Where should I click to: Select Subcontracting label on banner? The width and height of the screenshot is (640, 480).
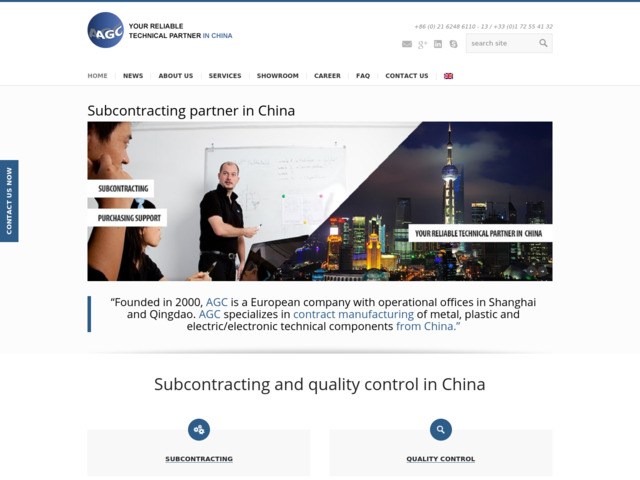click(x=123, y=188)
